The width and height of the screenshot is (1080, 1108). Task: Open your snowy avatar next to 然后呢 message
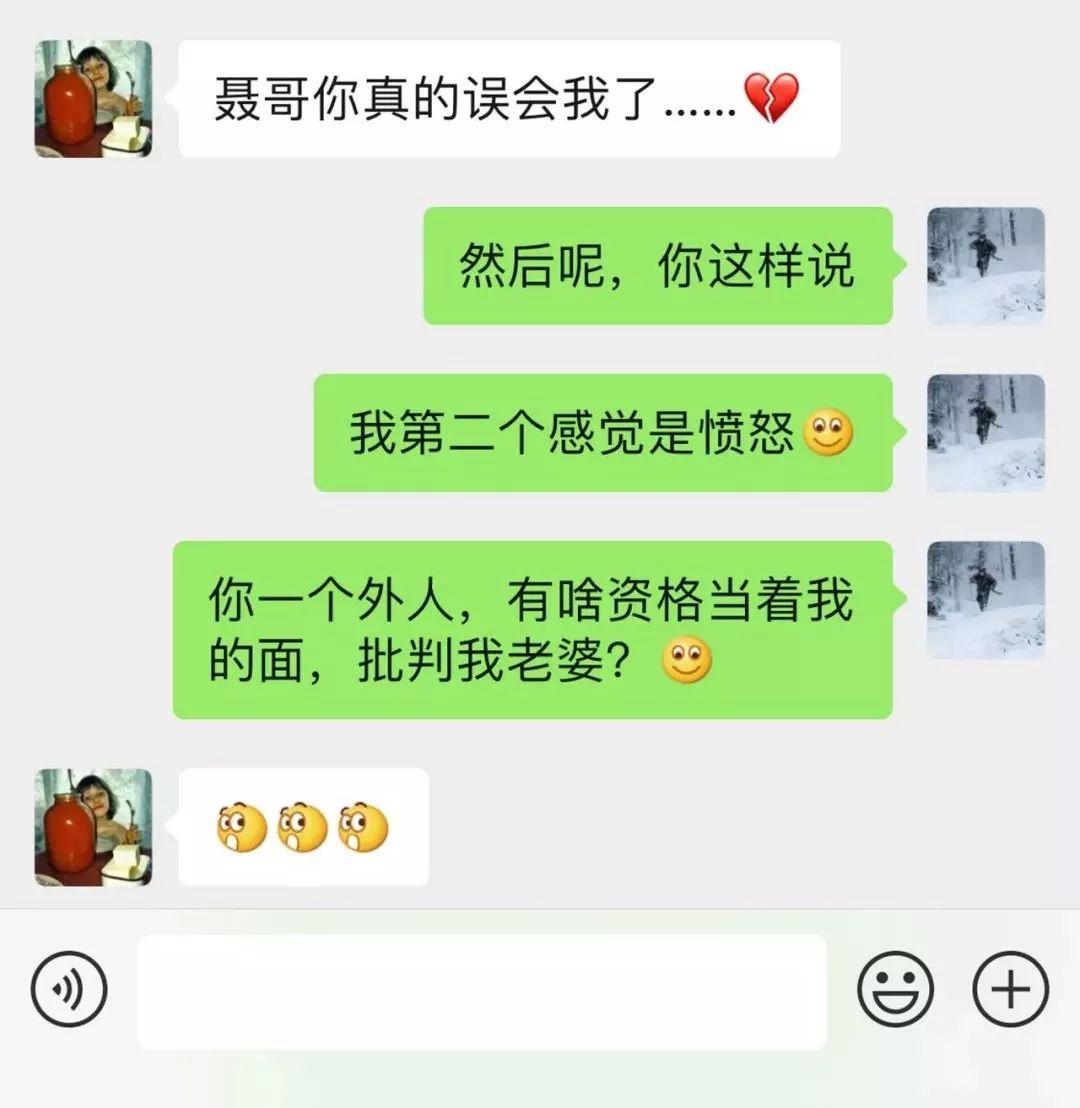(x=985, y=265)
